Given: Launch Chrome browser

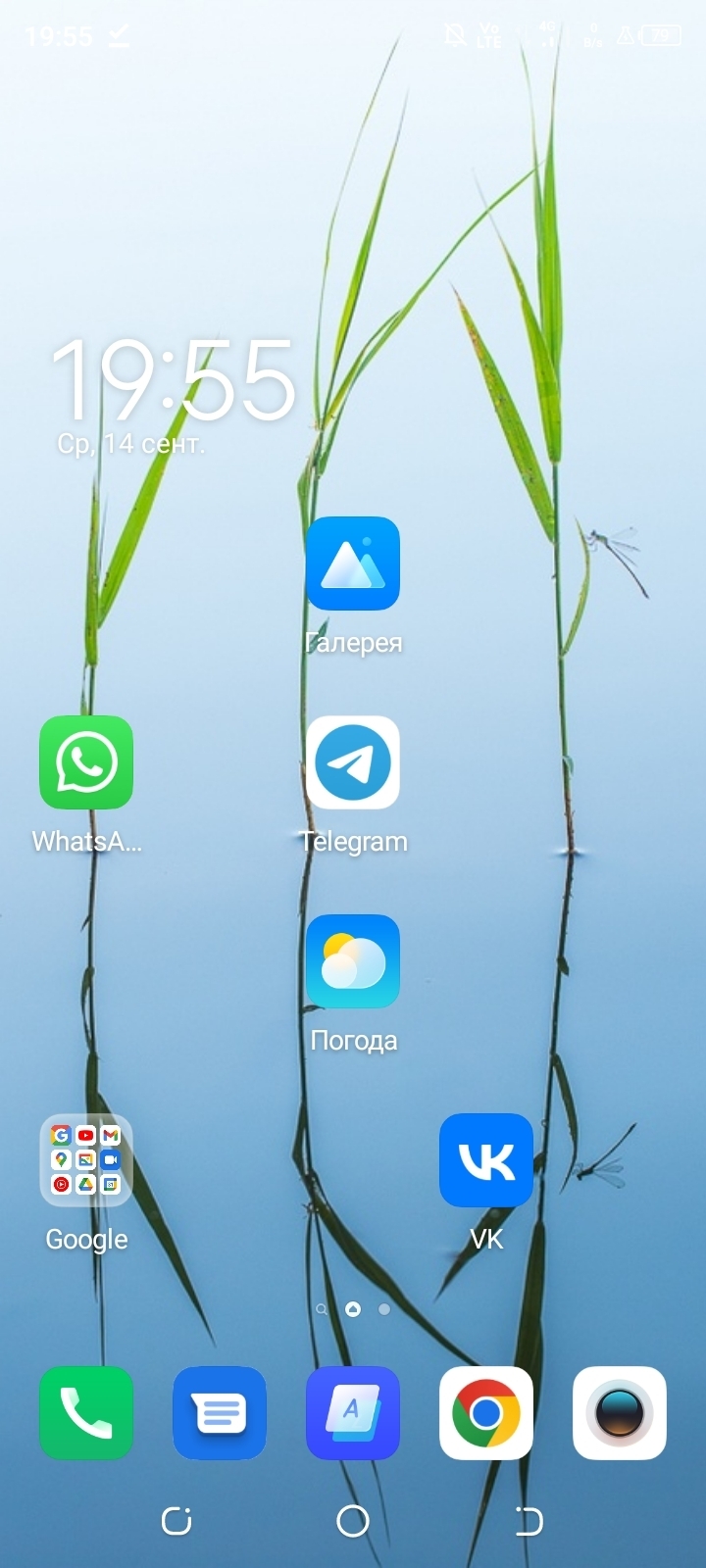Looking at the screenshot, I should tap(486, 1413).
